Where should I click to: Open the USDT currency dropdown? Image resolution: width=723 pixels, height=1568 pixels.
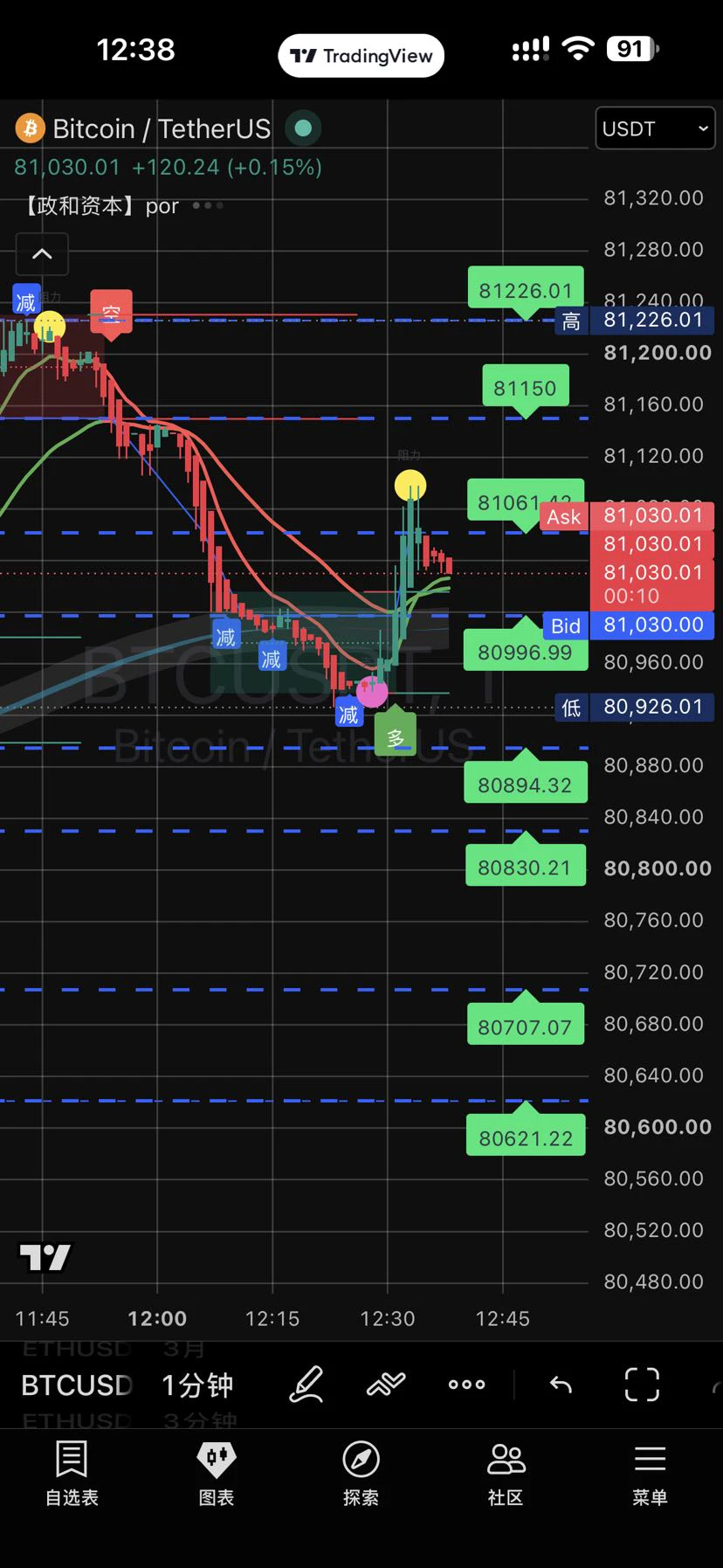(x=655, y=128)
